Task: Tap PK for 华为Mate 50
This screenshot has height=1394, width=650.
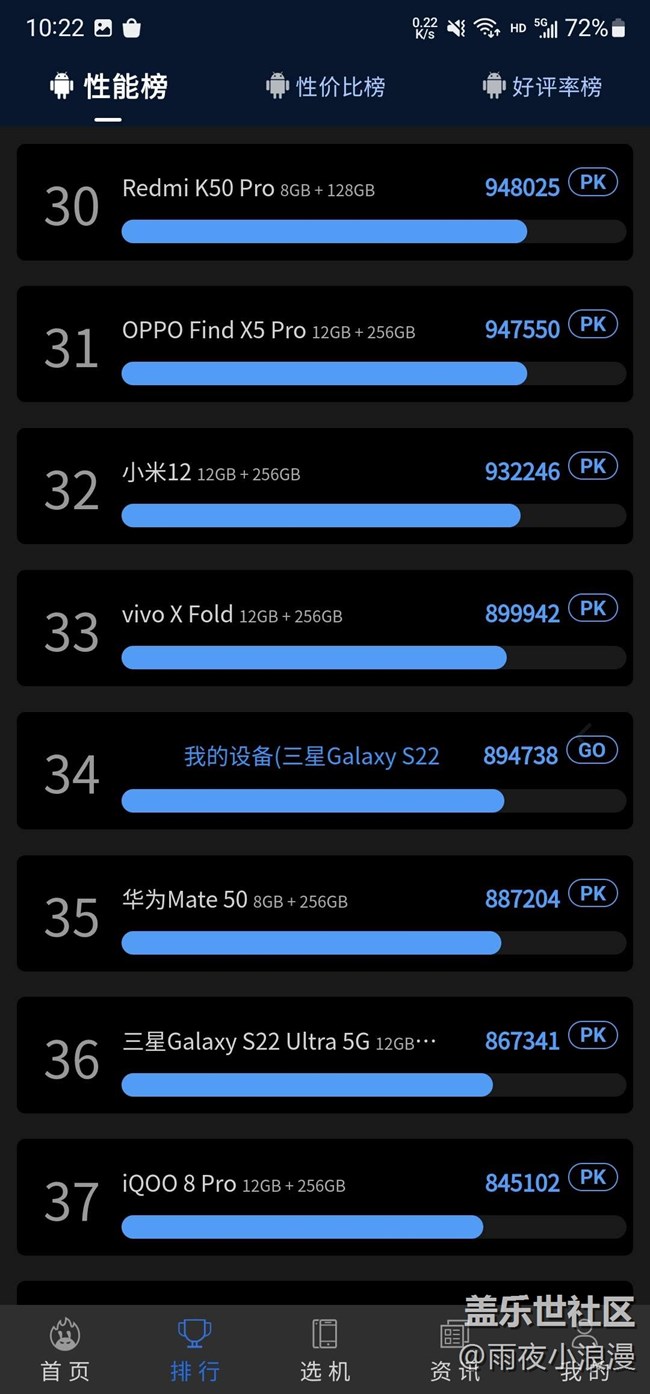Action: [593, 893]
